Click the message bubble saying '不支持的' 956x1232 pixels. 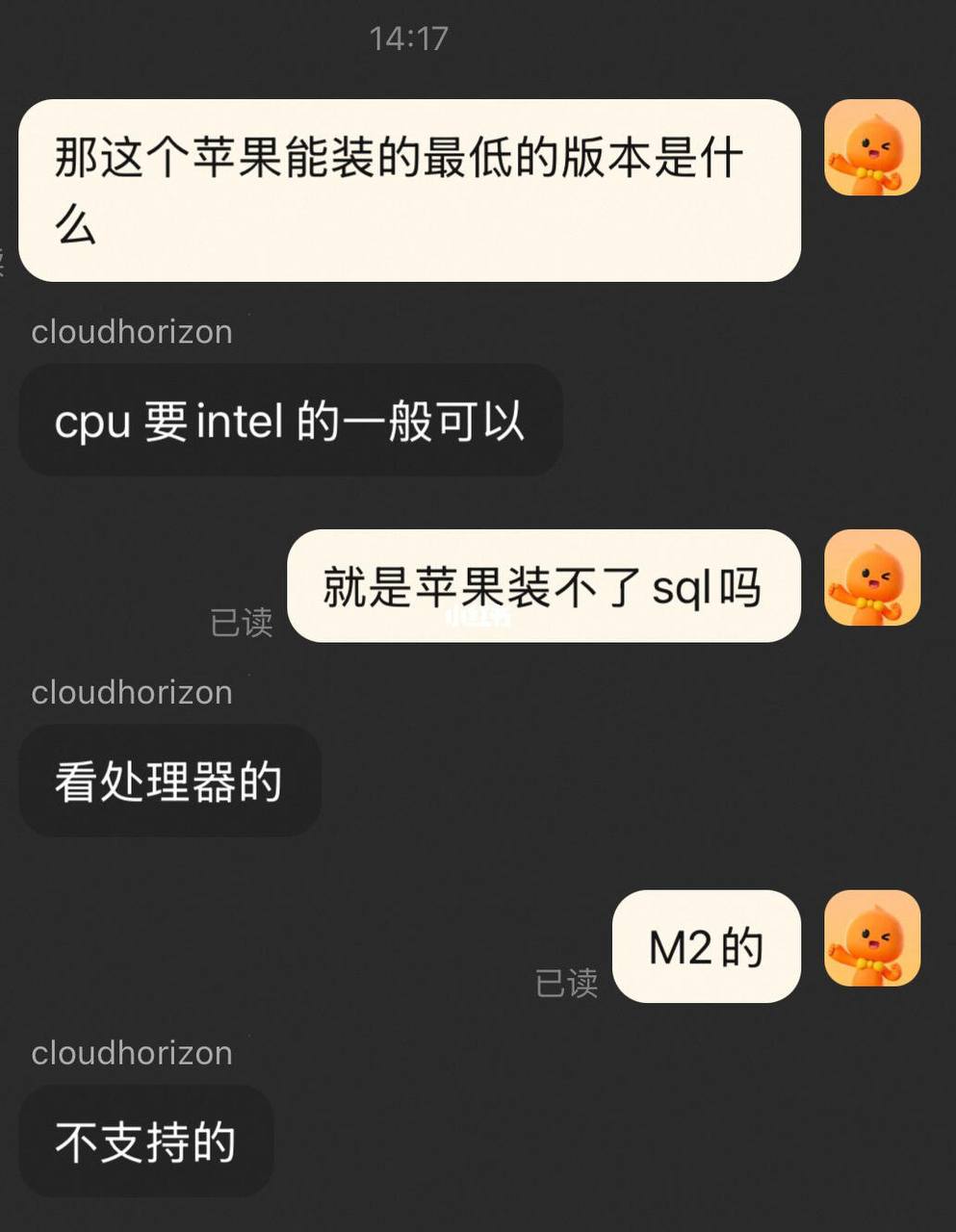144,1142
